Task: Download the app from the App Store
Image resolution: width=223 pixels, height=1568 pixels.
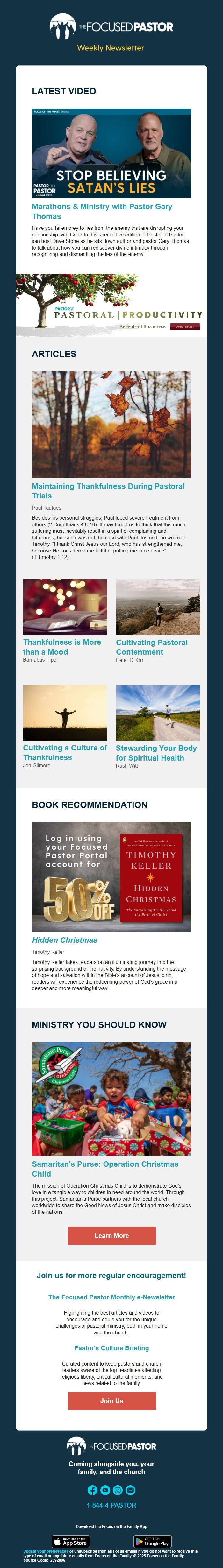Action: (x=71, y=1541)
